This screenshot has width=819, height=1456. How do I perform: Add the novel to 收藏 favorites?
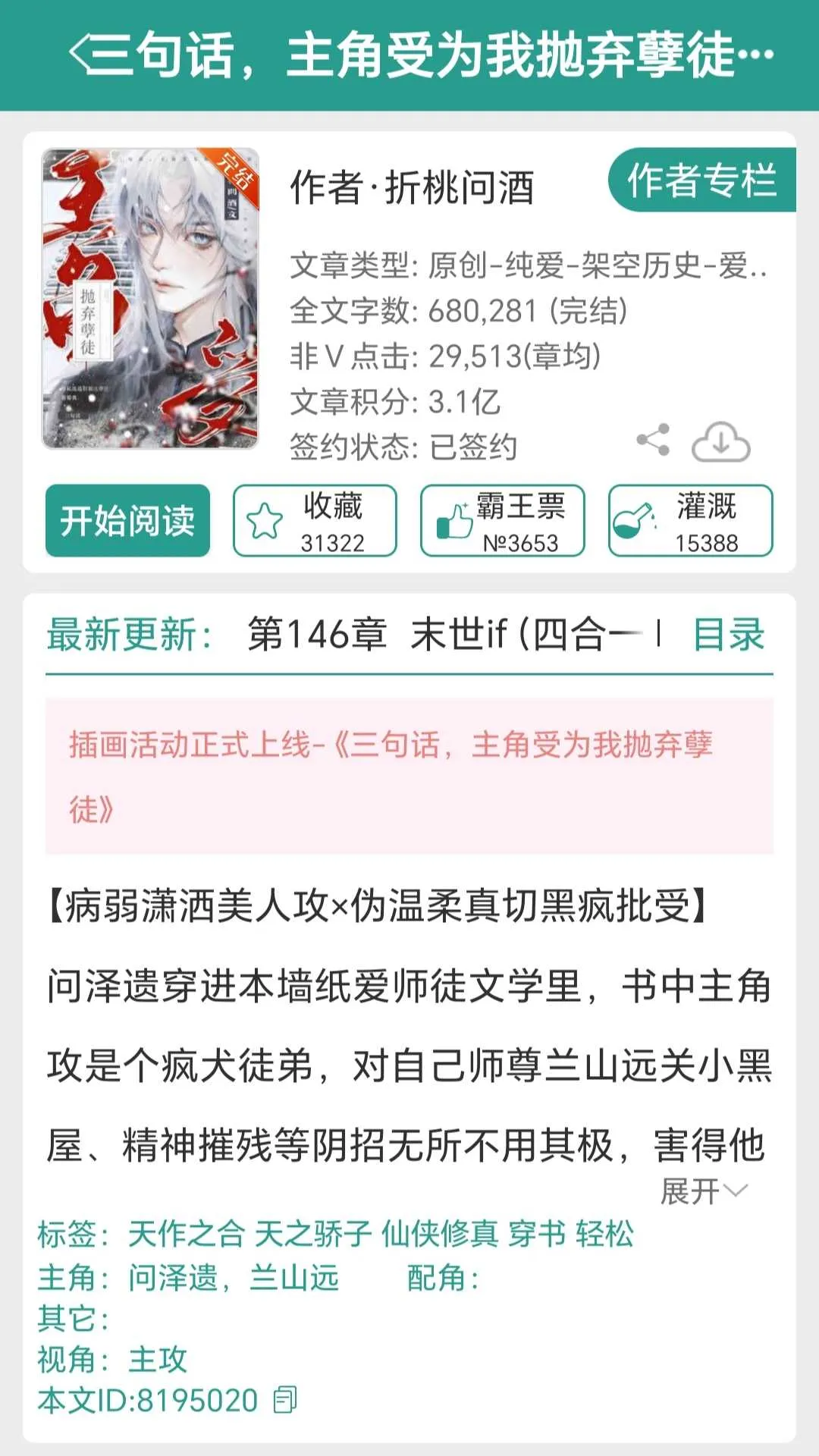coord(315,521)
